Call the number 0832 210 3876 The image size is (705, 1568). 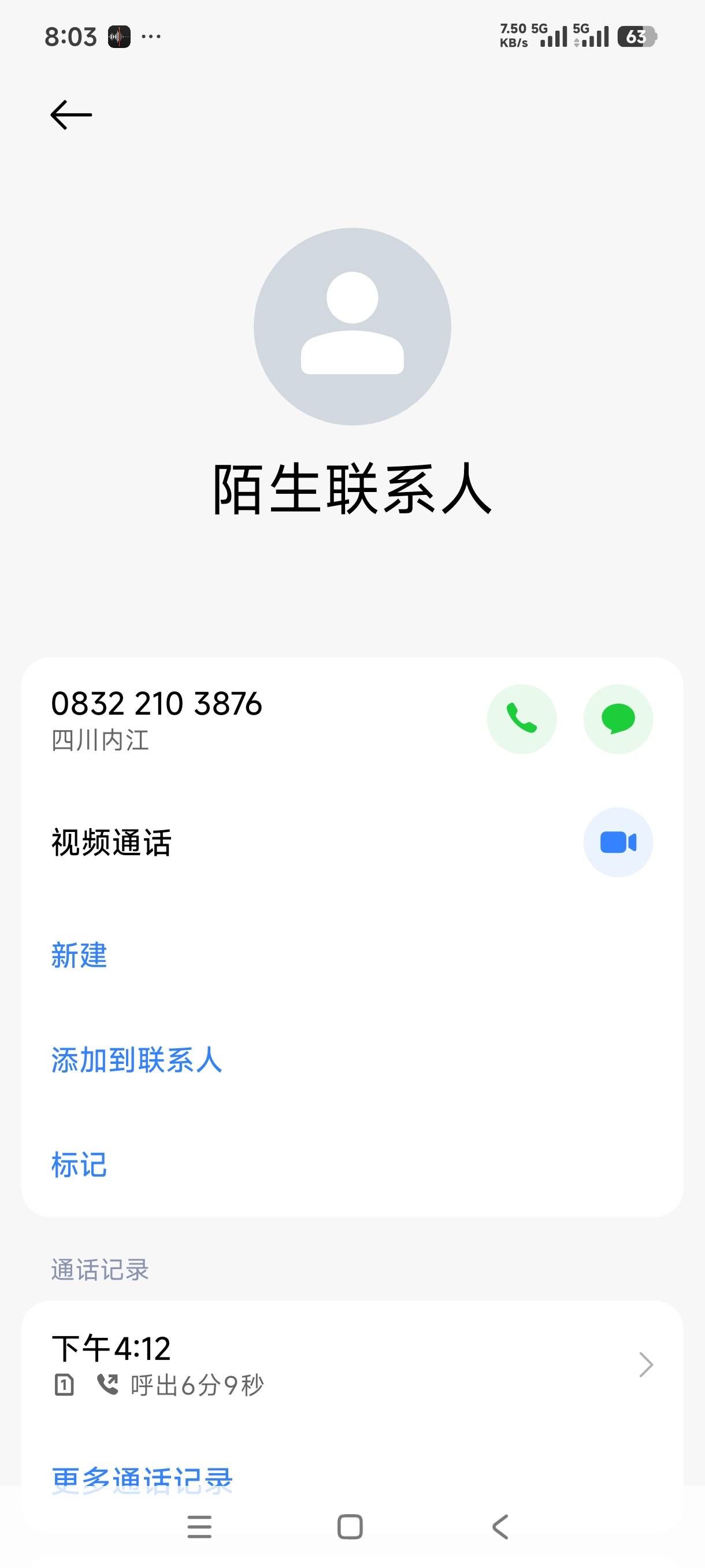click(521, 719)
